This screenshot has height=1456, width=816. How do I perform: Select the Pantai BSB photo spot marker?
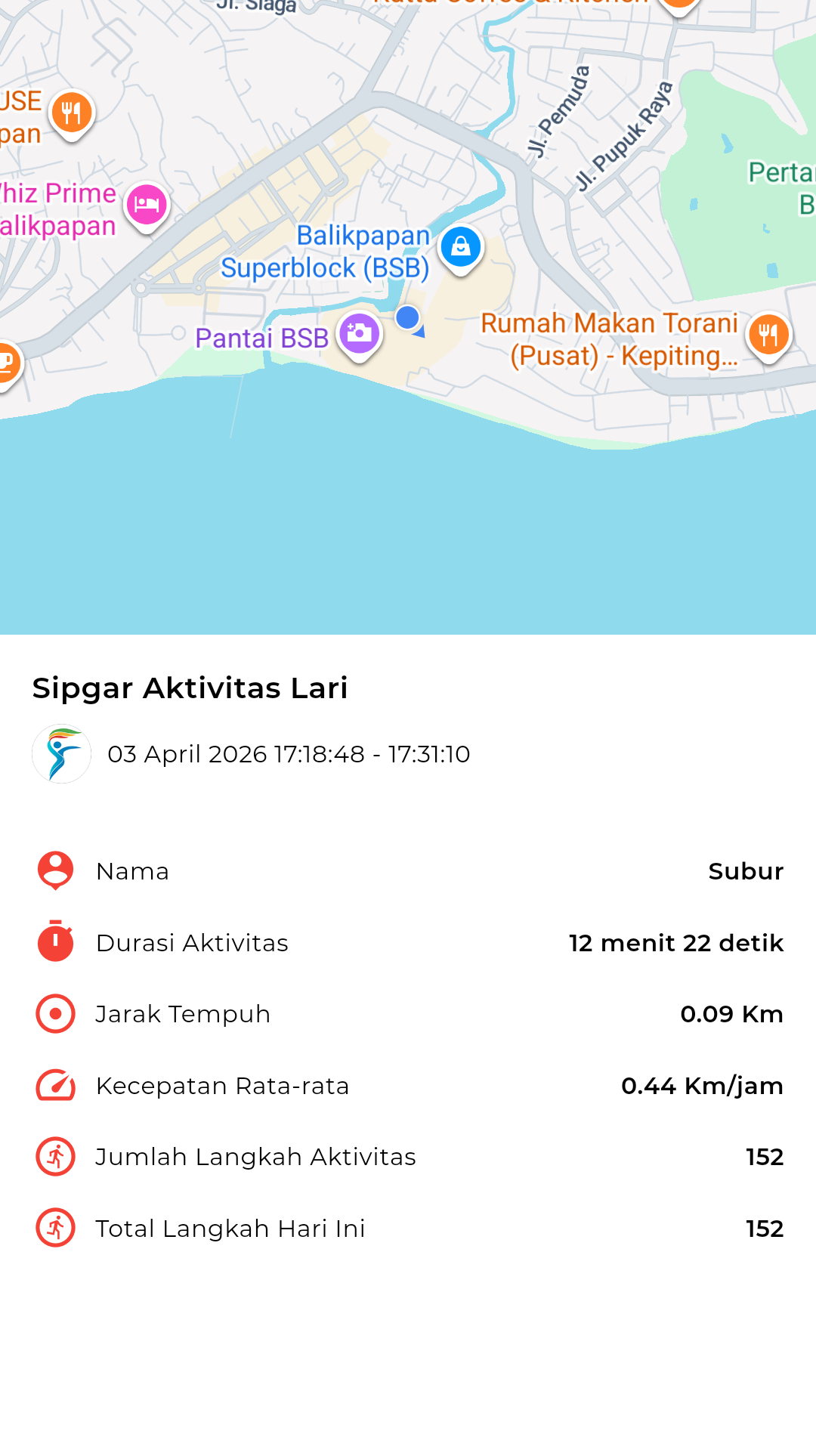[x=359, y=333]
